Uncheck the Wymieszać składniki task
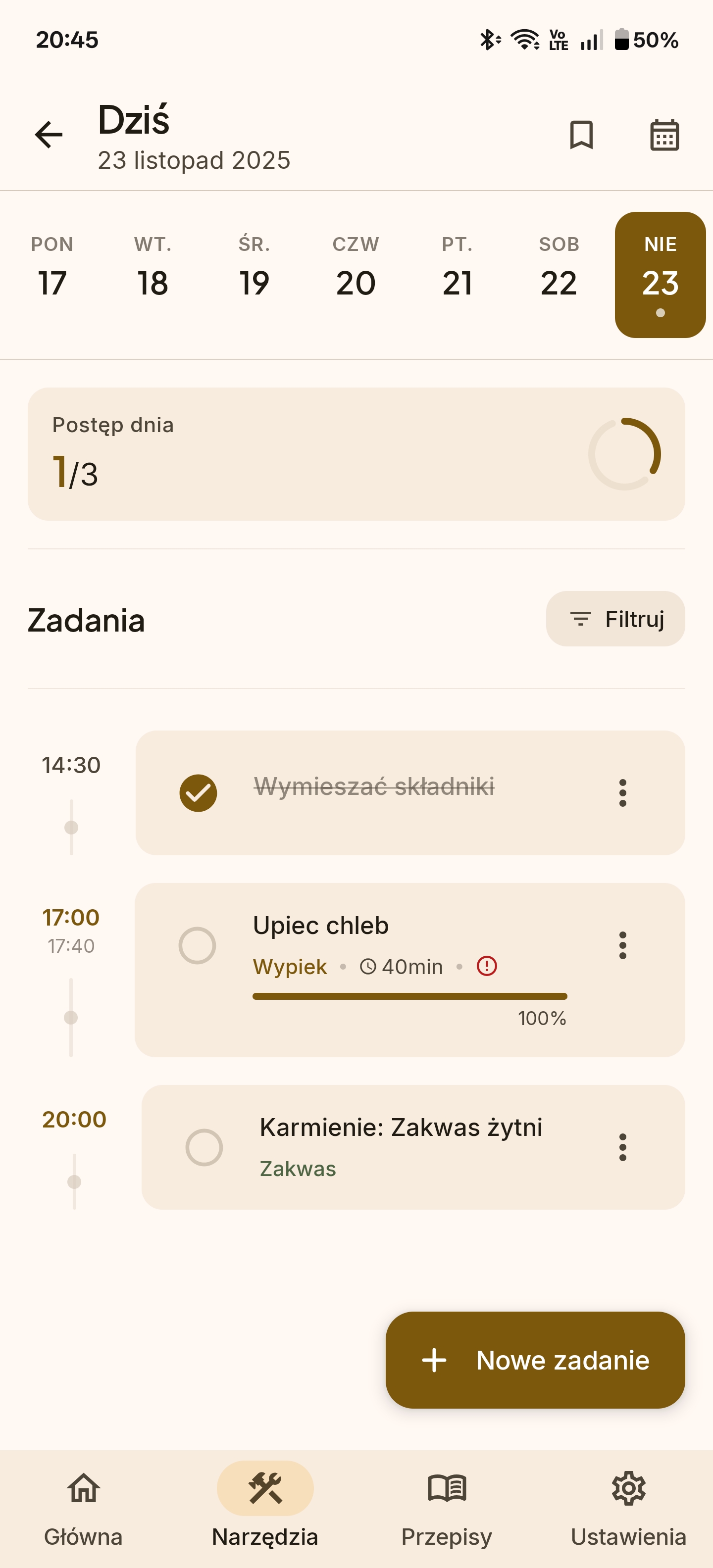 click(198, 793)
